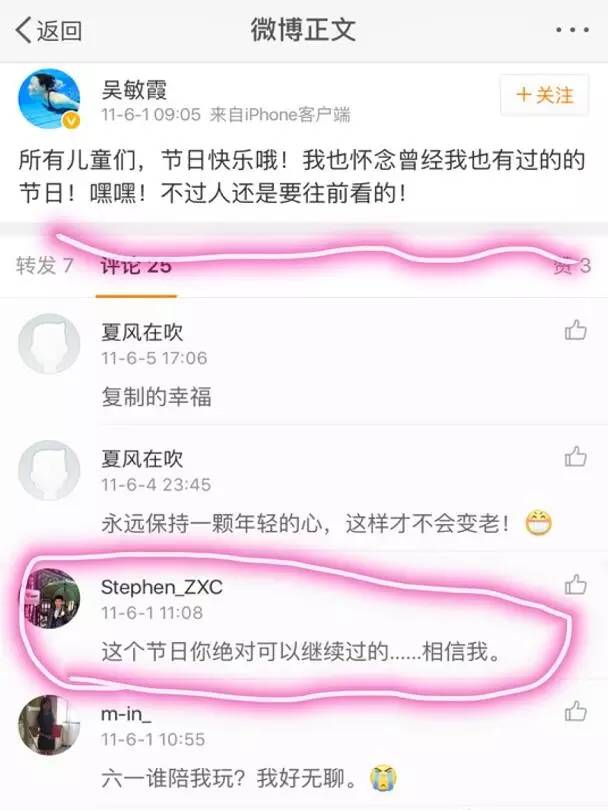
Task: Like the comment starting "永远保持一颗年轻的心"
Action: pyautogui.click(x=575, y=456)
